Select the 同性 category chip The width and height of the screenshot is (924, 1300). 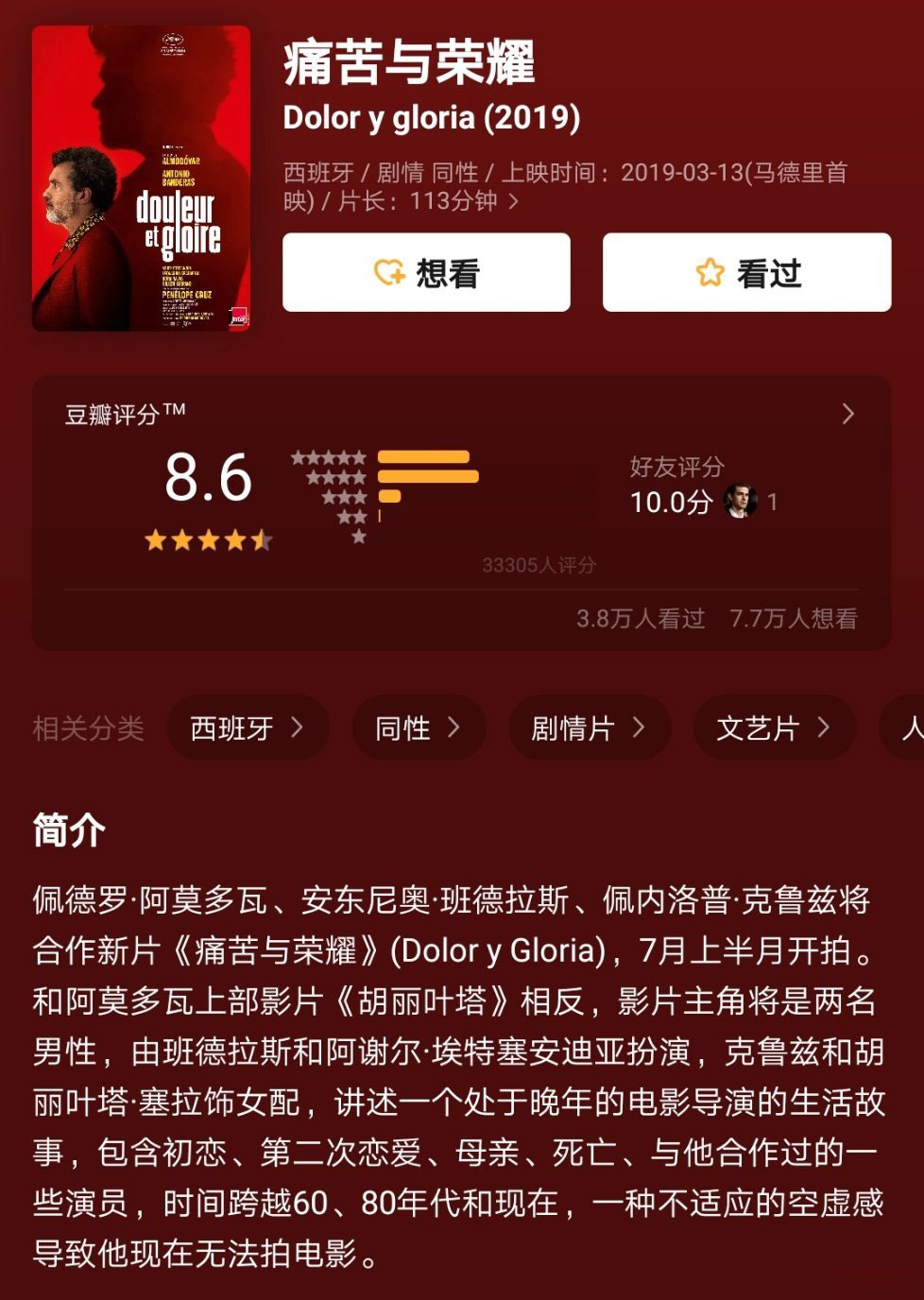[418, 727]
